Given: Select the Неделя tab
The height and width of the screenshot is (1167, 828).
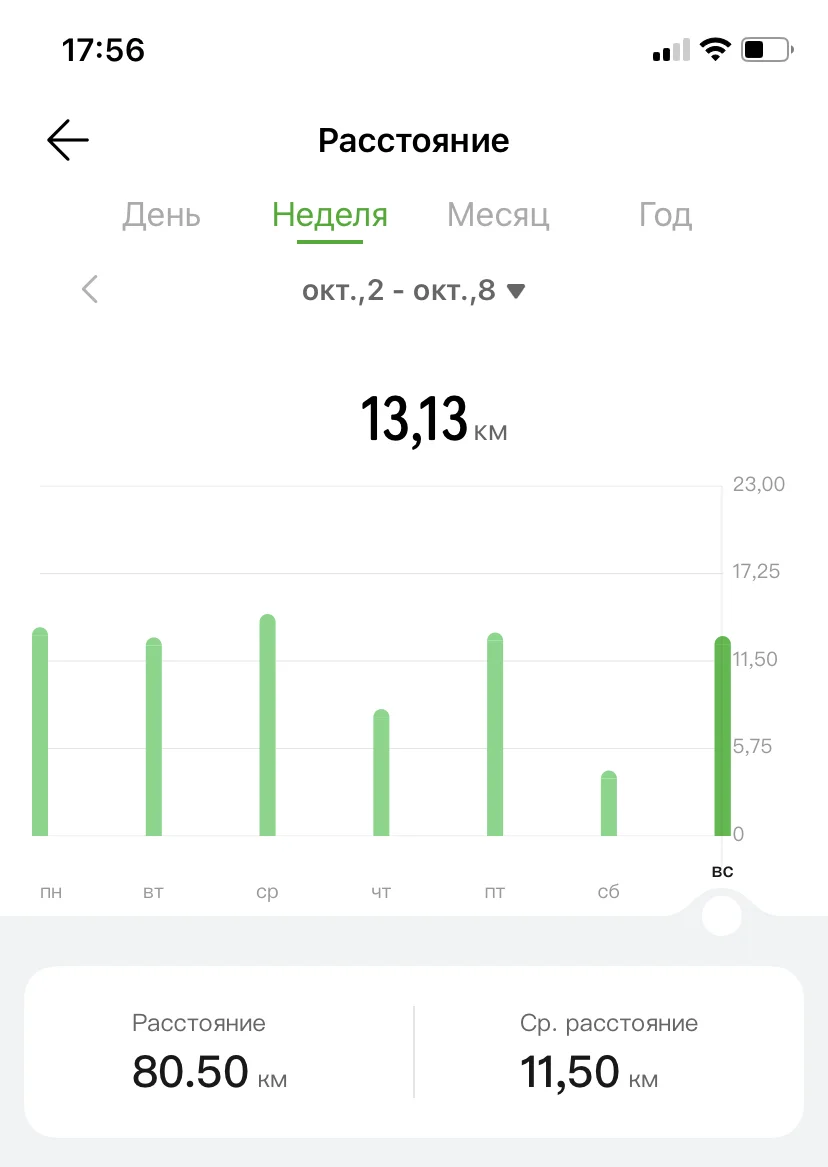Looking at the screenshot, I should tap(330, 215).
